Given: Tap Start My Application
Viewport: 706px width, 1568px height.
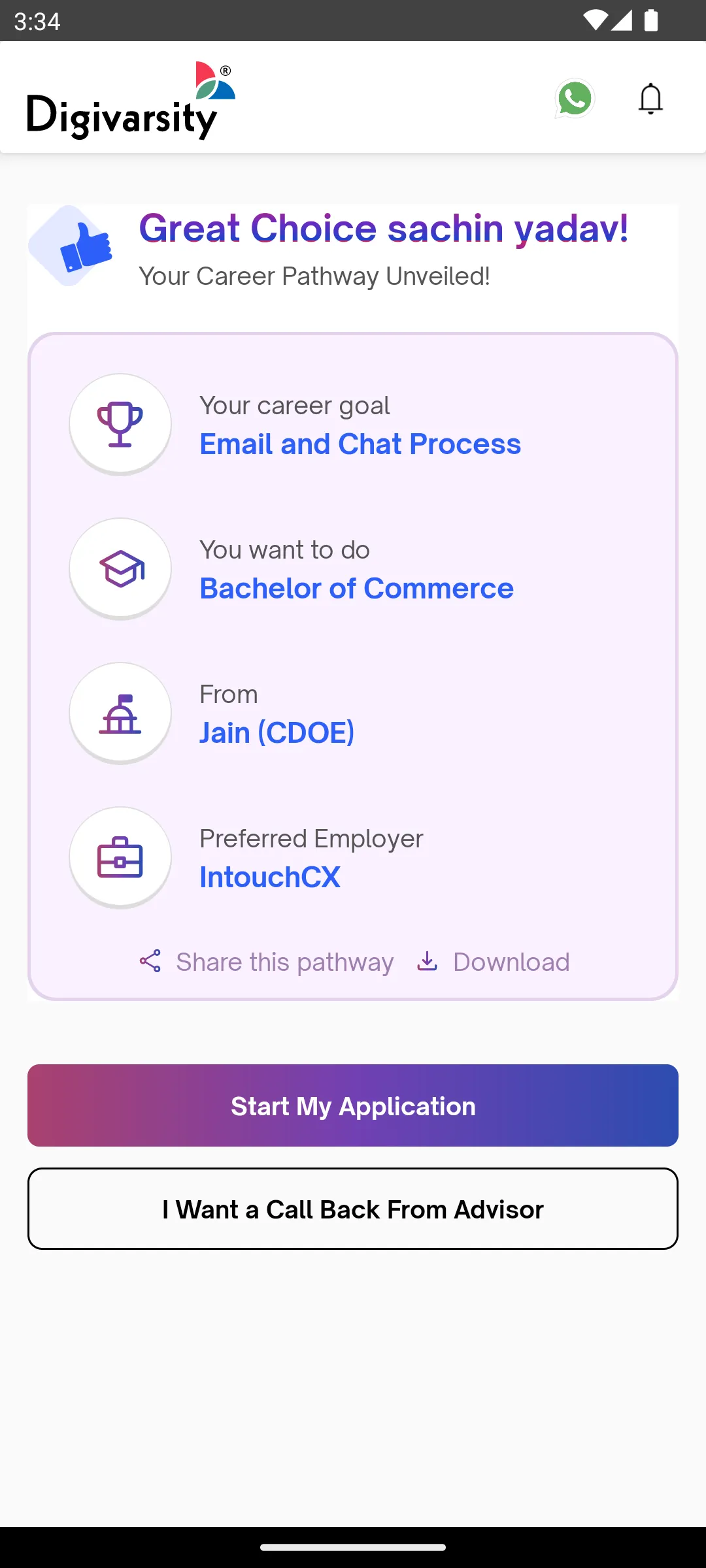Looking at the screenshot, I should [x=353, y=1105].
